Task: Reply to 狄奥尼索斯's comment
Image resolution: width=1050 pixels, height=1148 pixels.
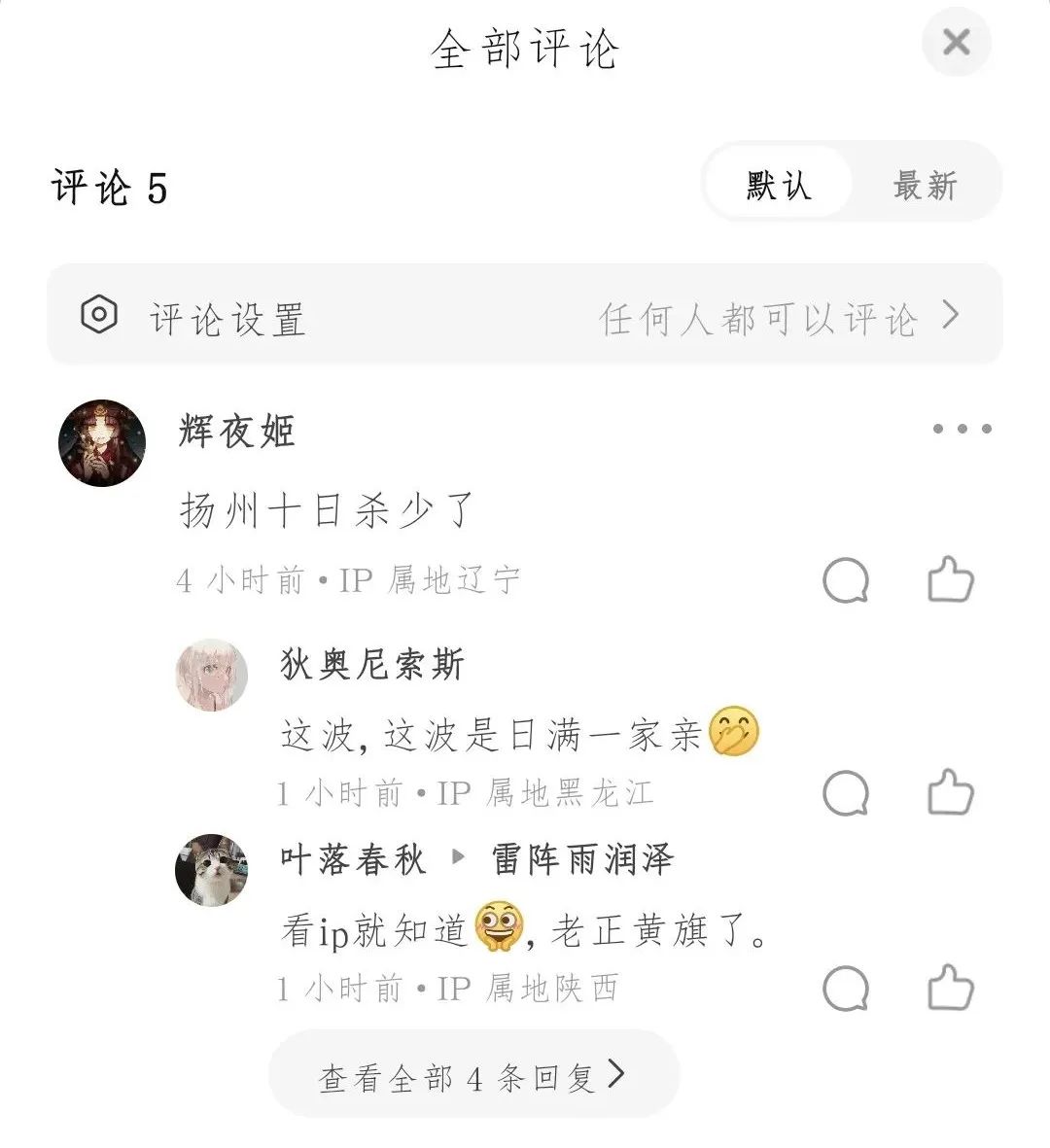Action: pos(846,793)
